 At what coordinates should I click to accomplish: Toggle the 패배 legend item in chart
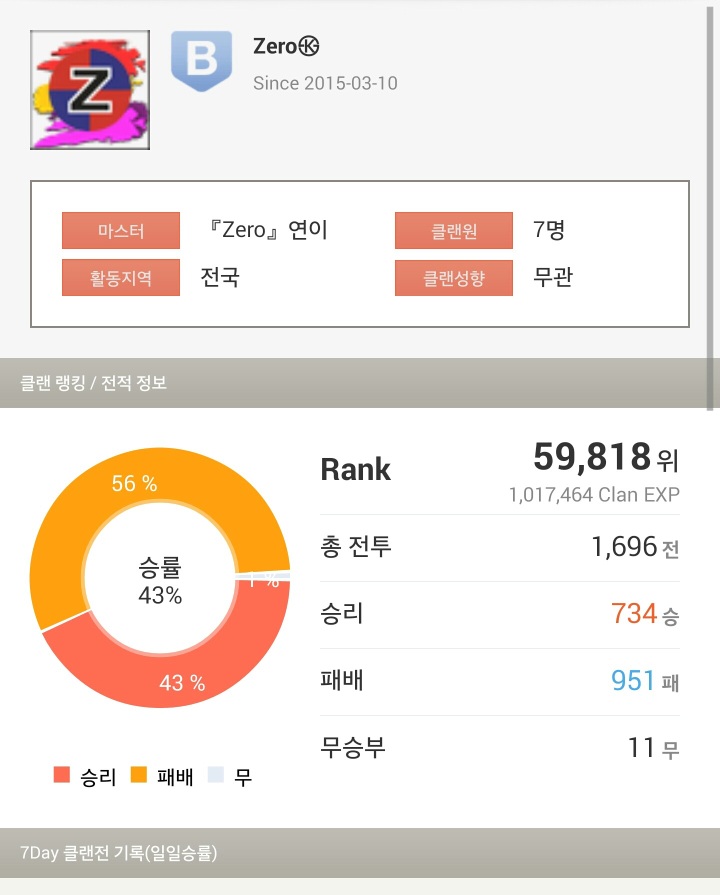[162, 776]
